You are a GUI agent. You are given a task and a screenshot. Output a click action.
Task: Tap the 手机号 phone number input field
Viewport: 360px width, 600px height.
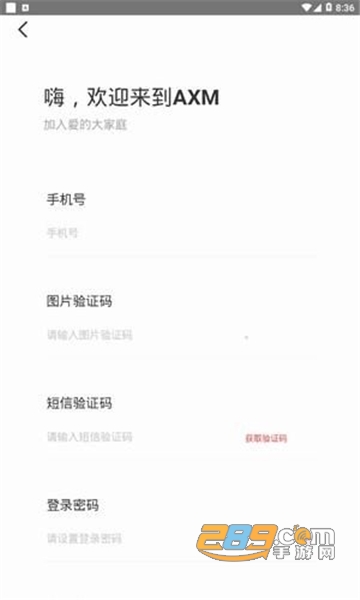[x=181, y=233]
